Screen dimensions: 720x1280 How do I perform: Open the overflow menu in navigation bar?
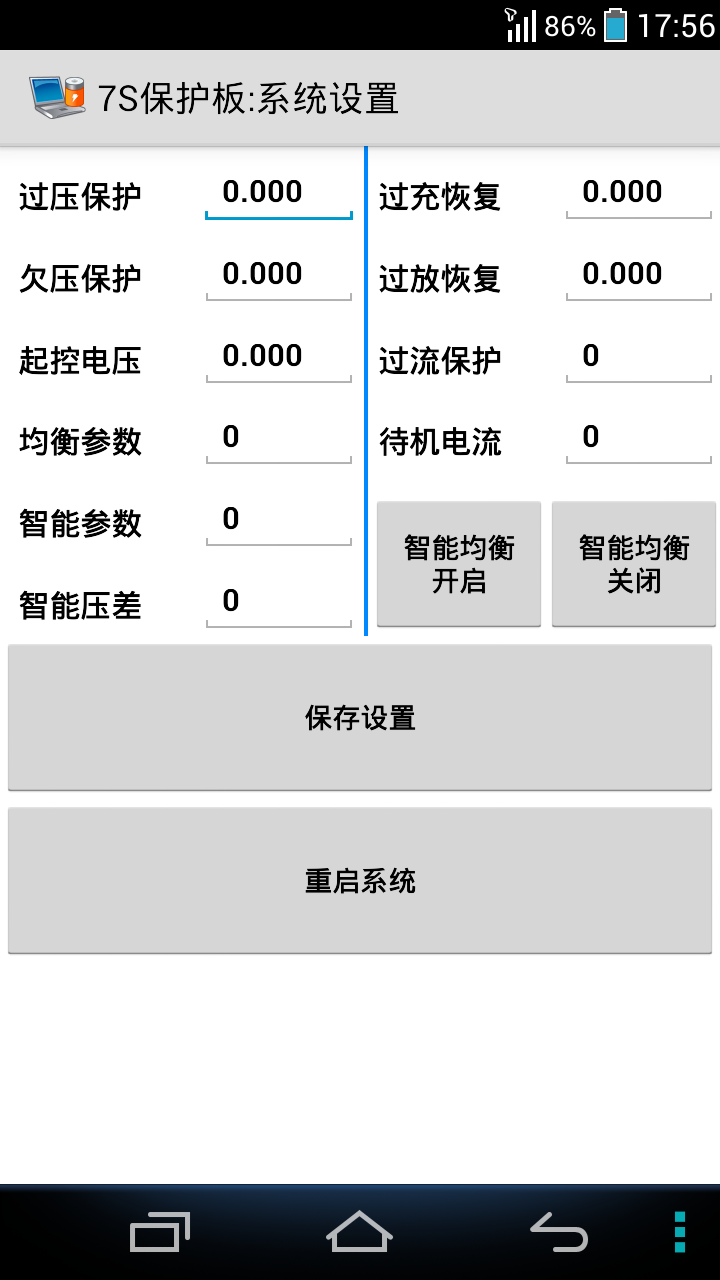pos(680,1232)
